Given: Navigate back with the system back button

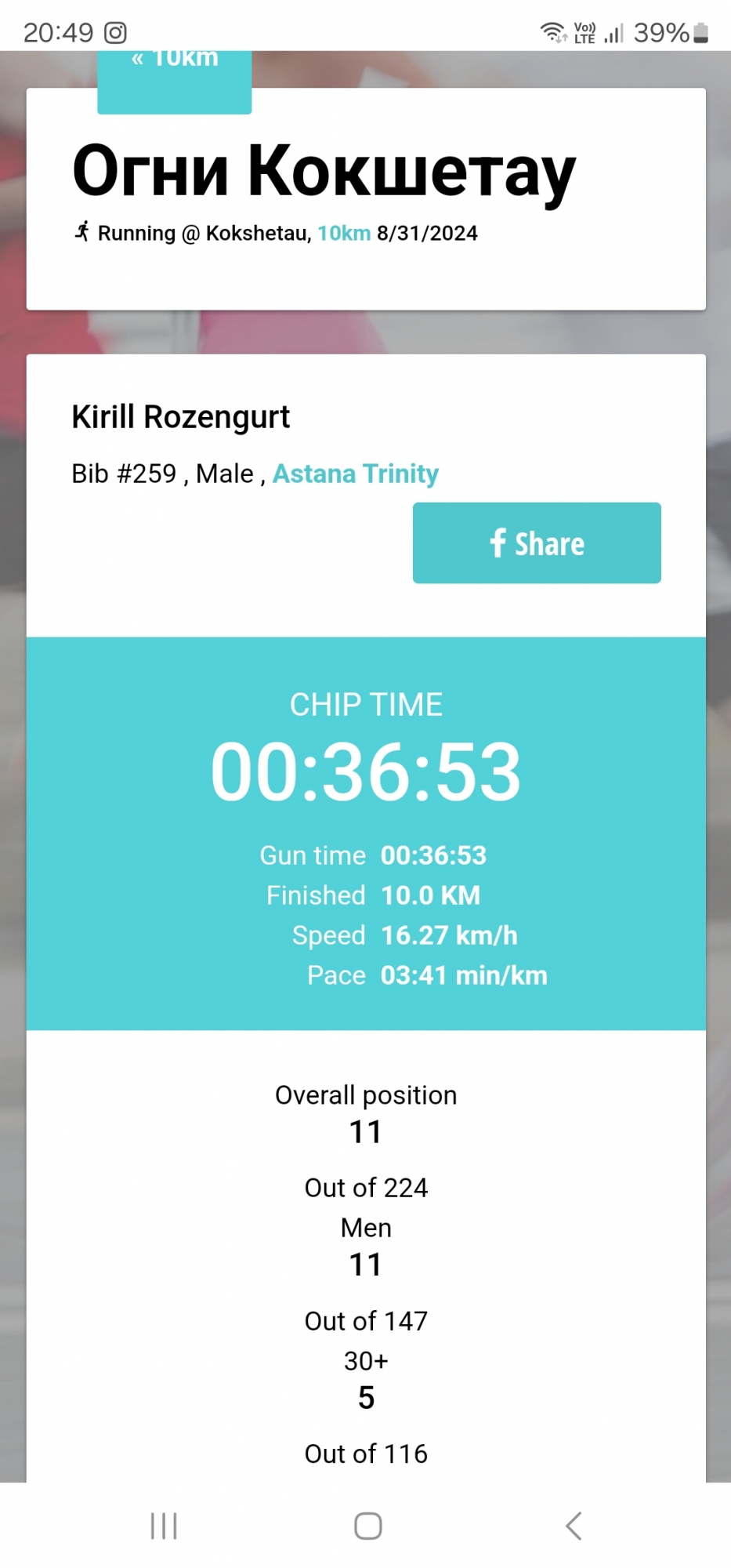Looking at the screenshot, I should tap(573, 1526).
